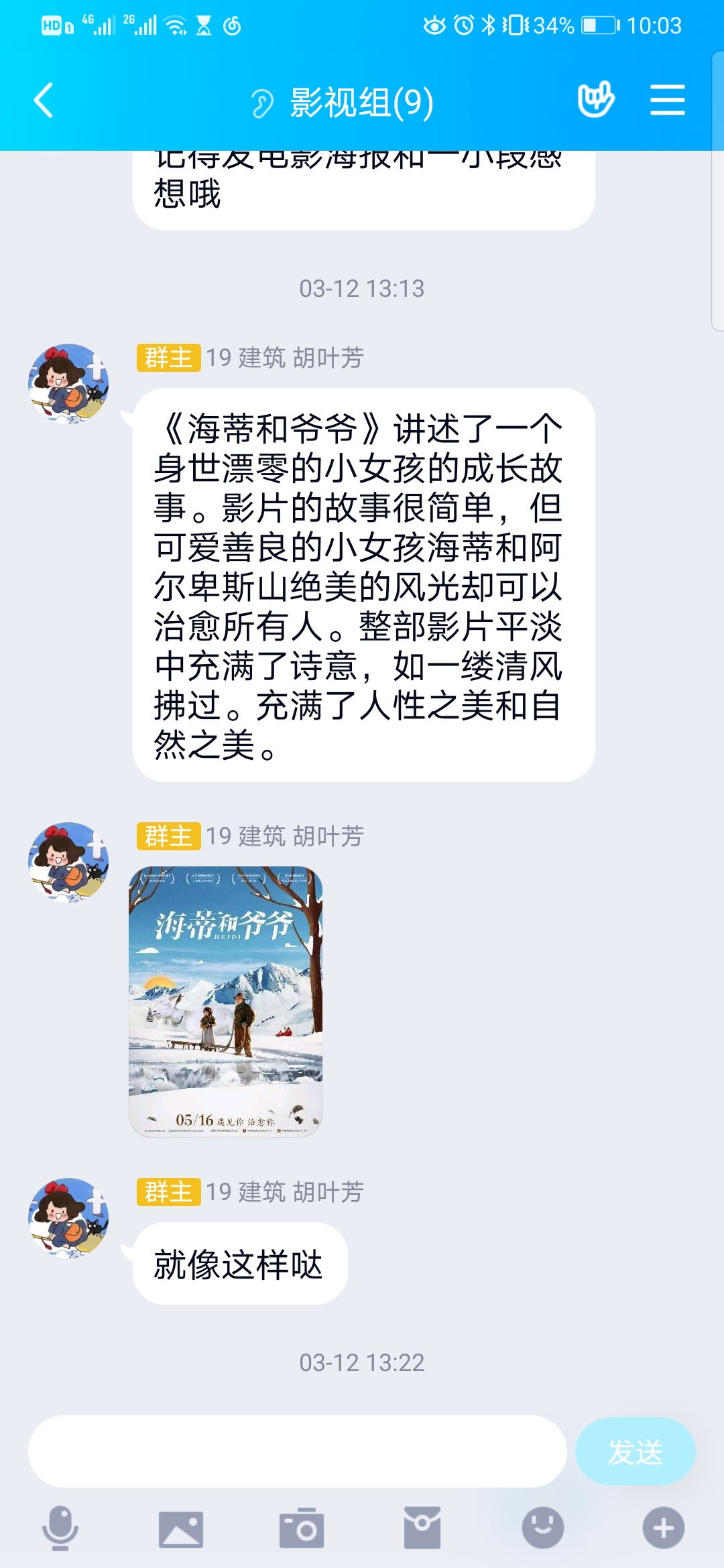Open the camera to take a photo

(302, 1528)
